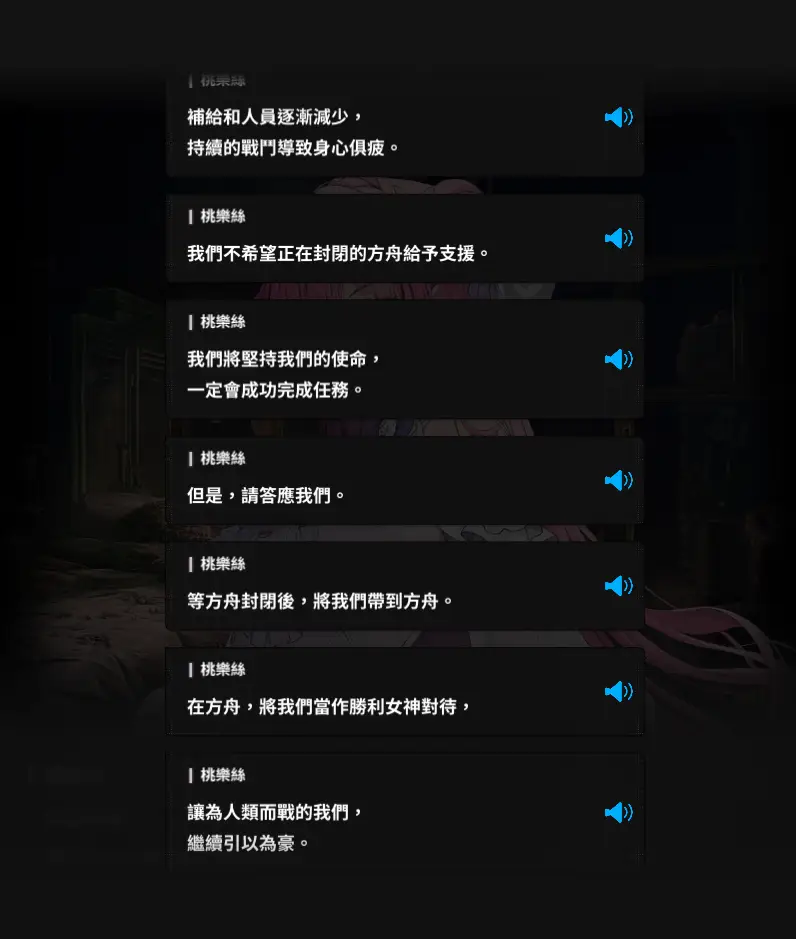Play audio for "我們將堅持我們的使命"
796x939 pixels.
[618, 359]
